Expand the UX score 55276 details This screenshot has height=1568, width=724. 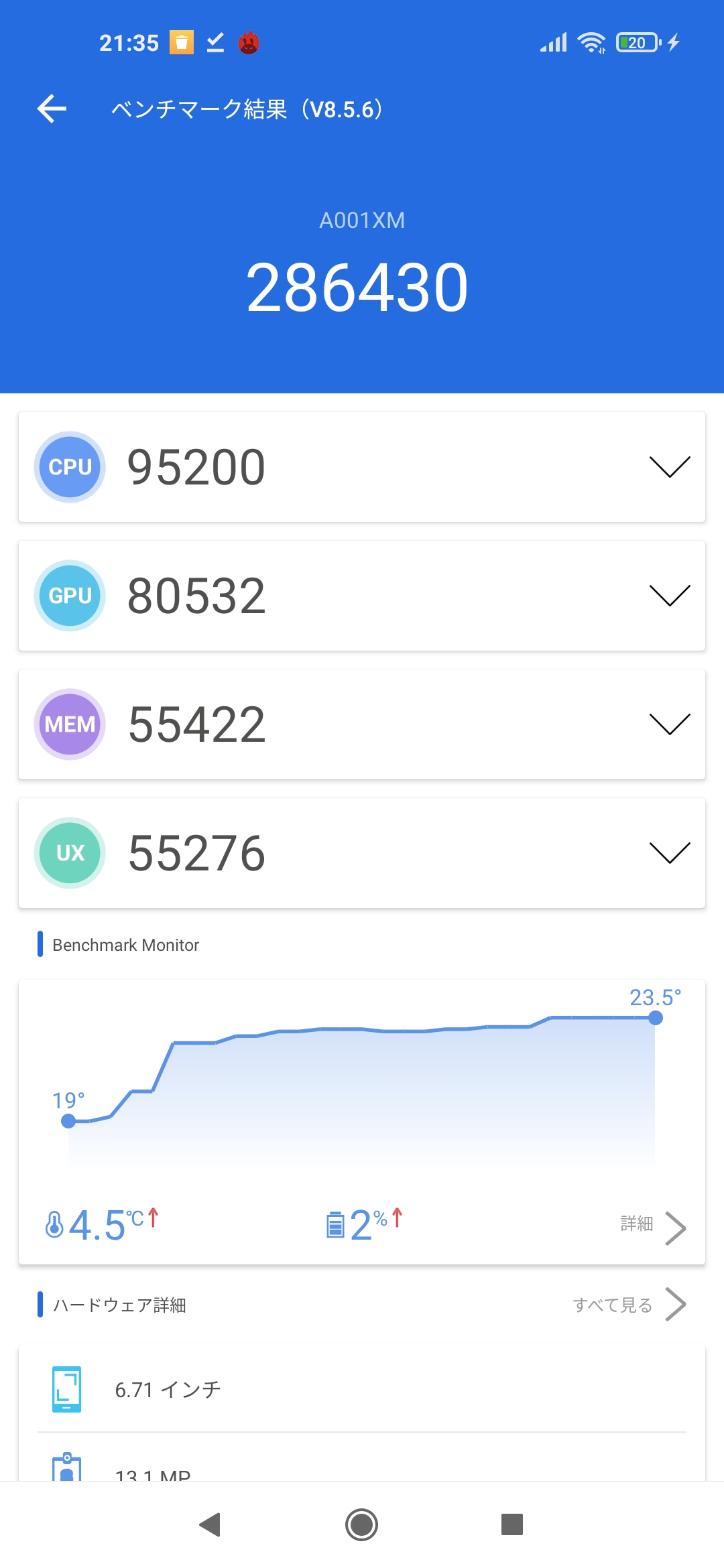(362, 853)
